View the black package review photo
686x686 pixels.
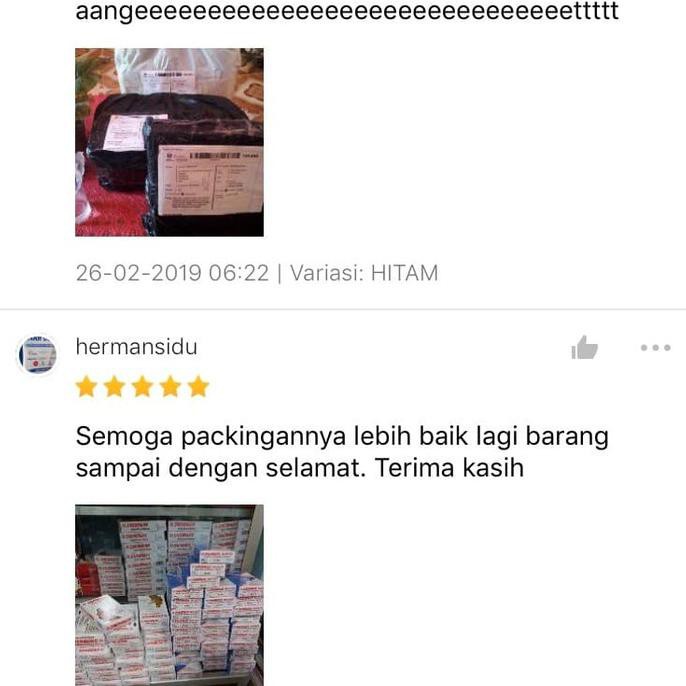(x=169, y=142)
